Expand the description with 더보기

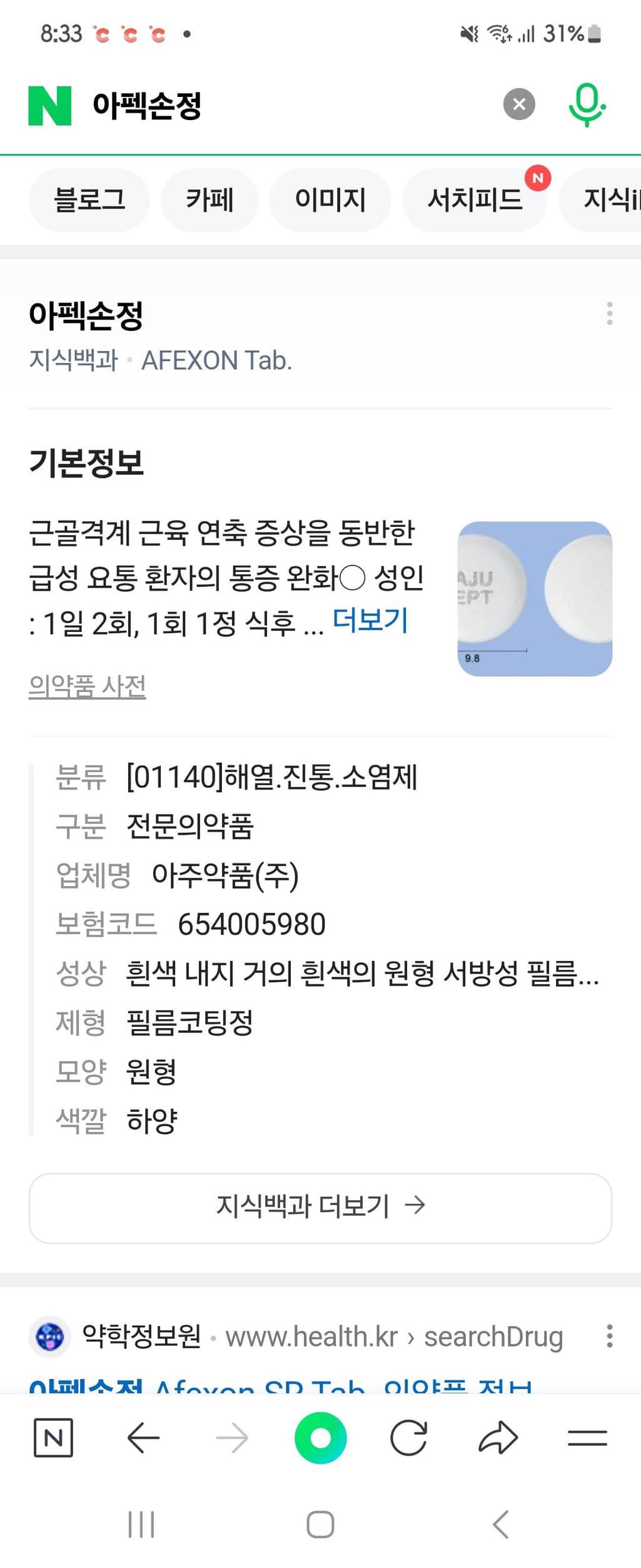(370, 621)
